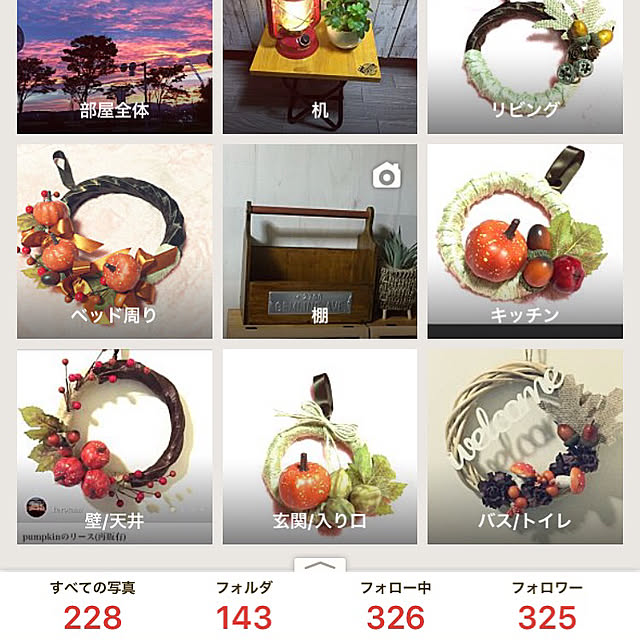The width and height of the screenshot is (640, 640).
Task: Open the ベッド周り category tile
Action: coord(114,241)
